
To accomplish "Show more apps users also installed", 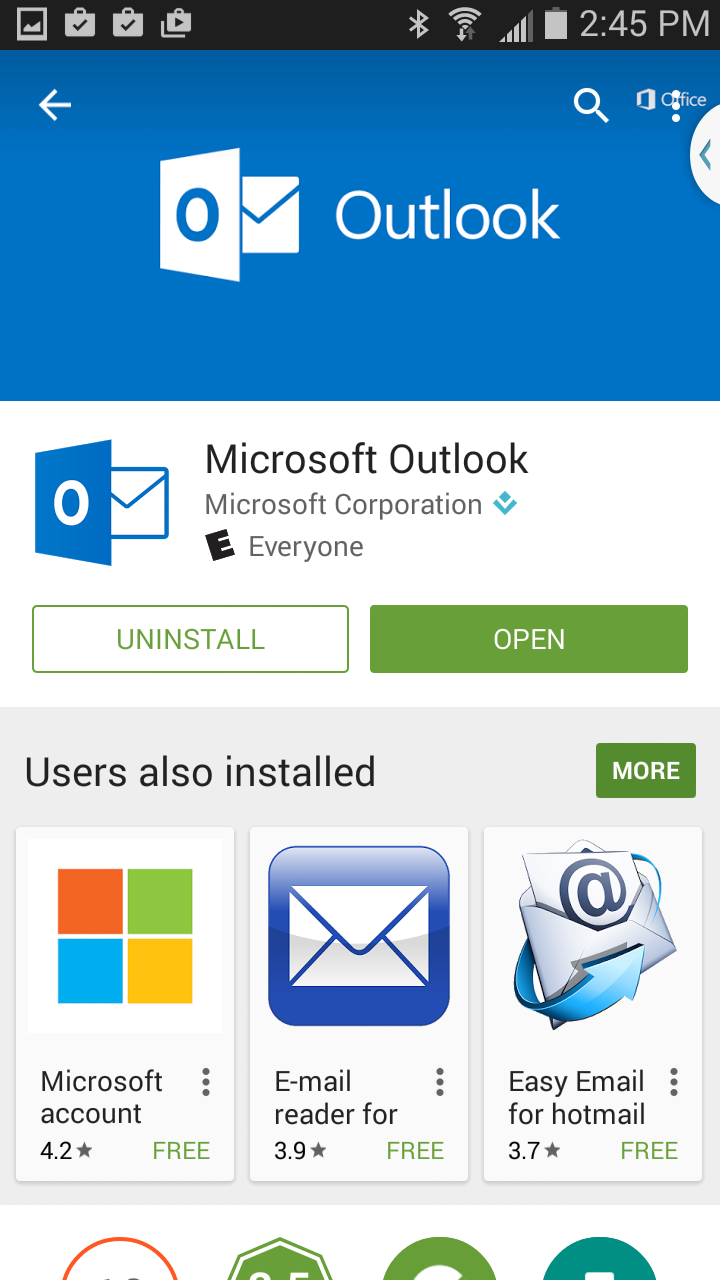I will point(646,770).
